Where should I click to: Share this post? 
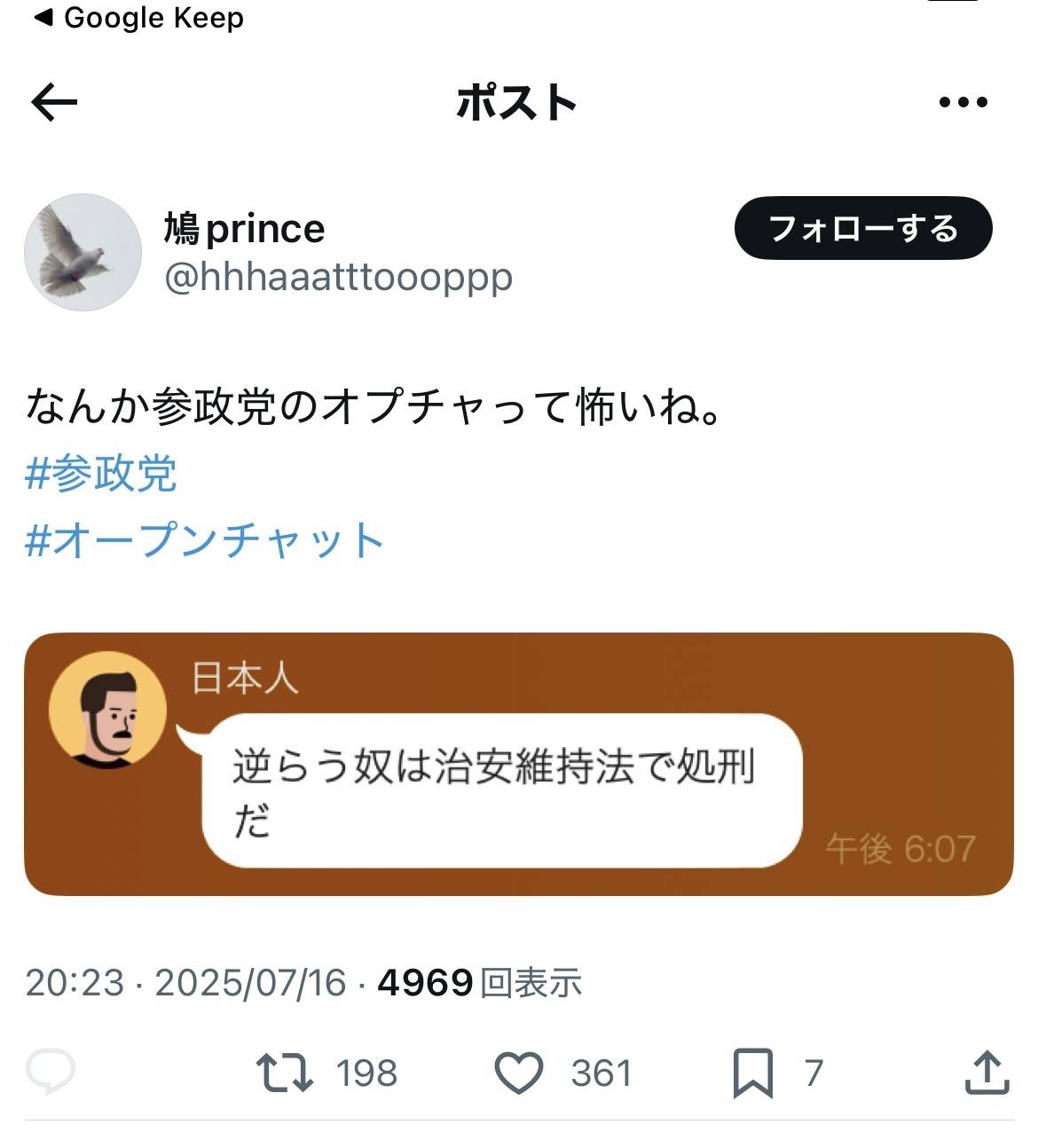(x=987, y=1073)
